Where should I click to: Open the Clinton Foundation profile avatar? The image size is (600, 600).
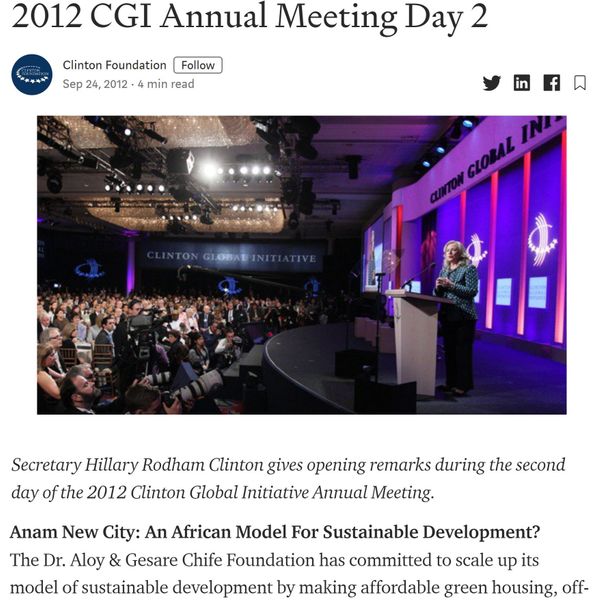coord(32,75)
